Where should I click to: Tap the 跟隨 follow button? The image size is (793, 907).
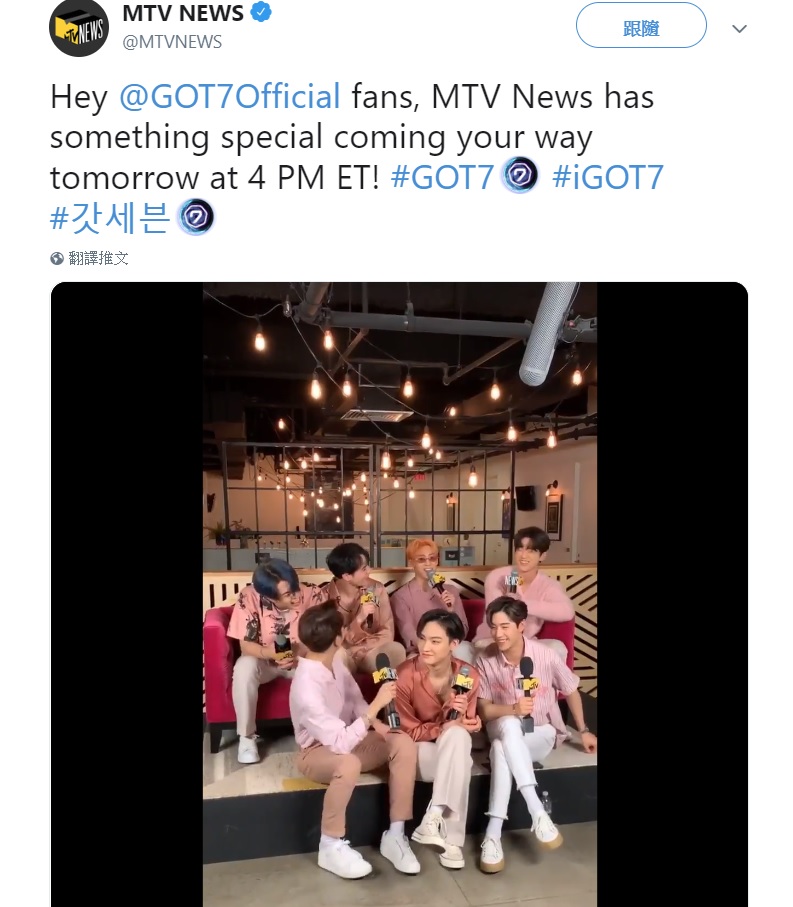[x=641, y=28]
